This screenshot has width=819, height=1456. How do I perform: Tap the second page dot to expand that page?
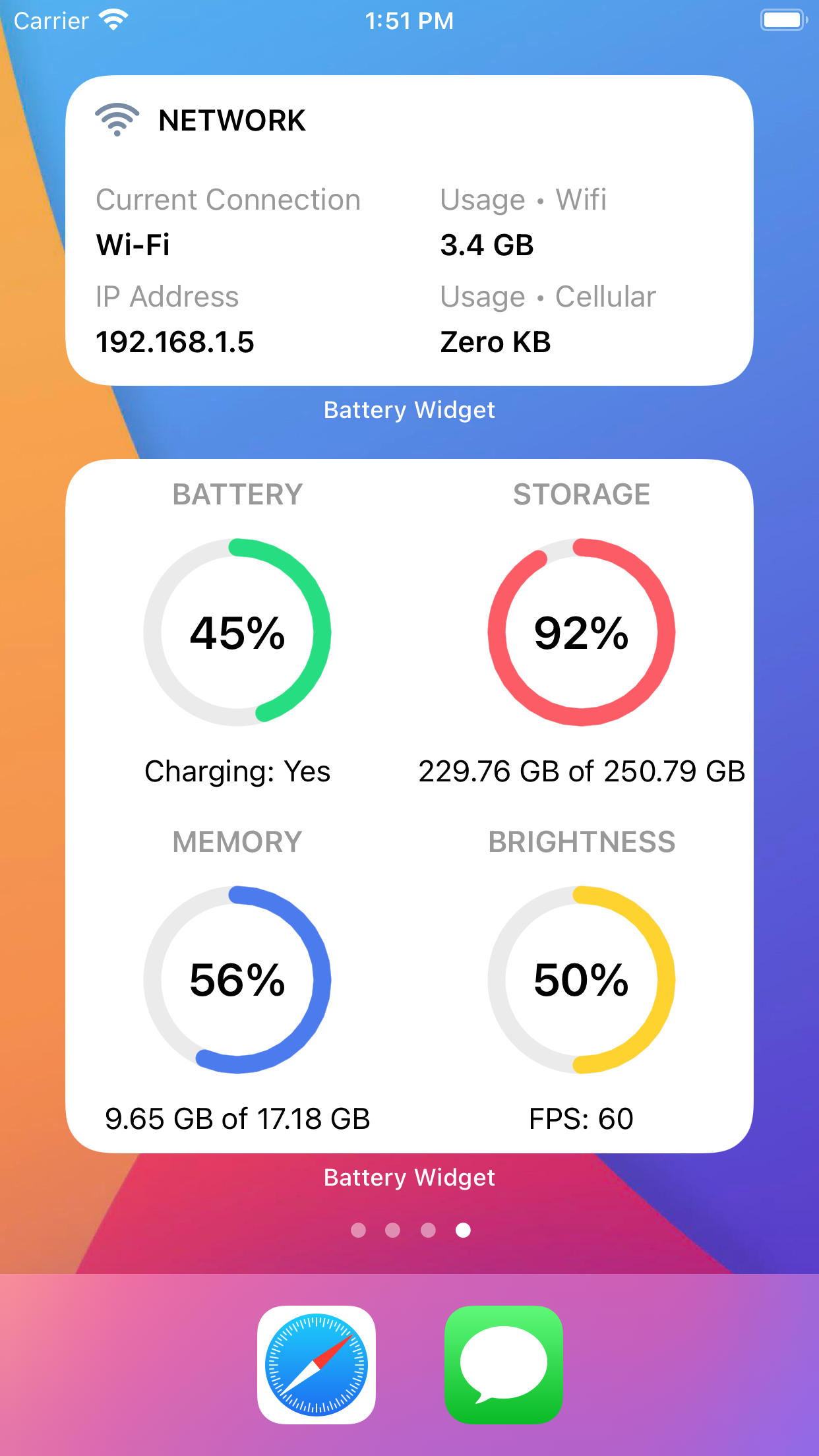point(394,1231)
